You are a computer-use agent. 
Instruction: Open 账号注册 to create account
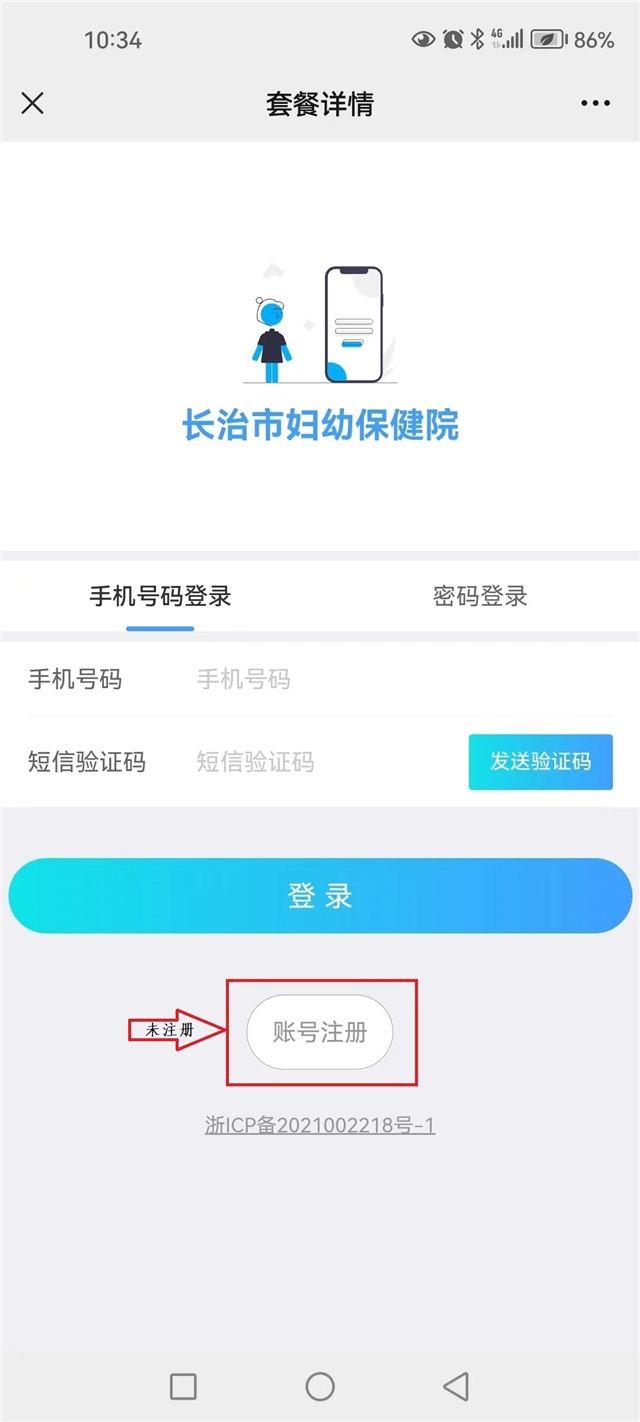coord(320,1032)
